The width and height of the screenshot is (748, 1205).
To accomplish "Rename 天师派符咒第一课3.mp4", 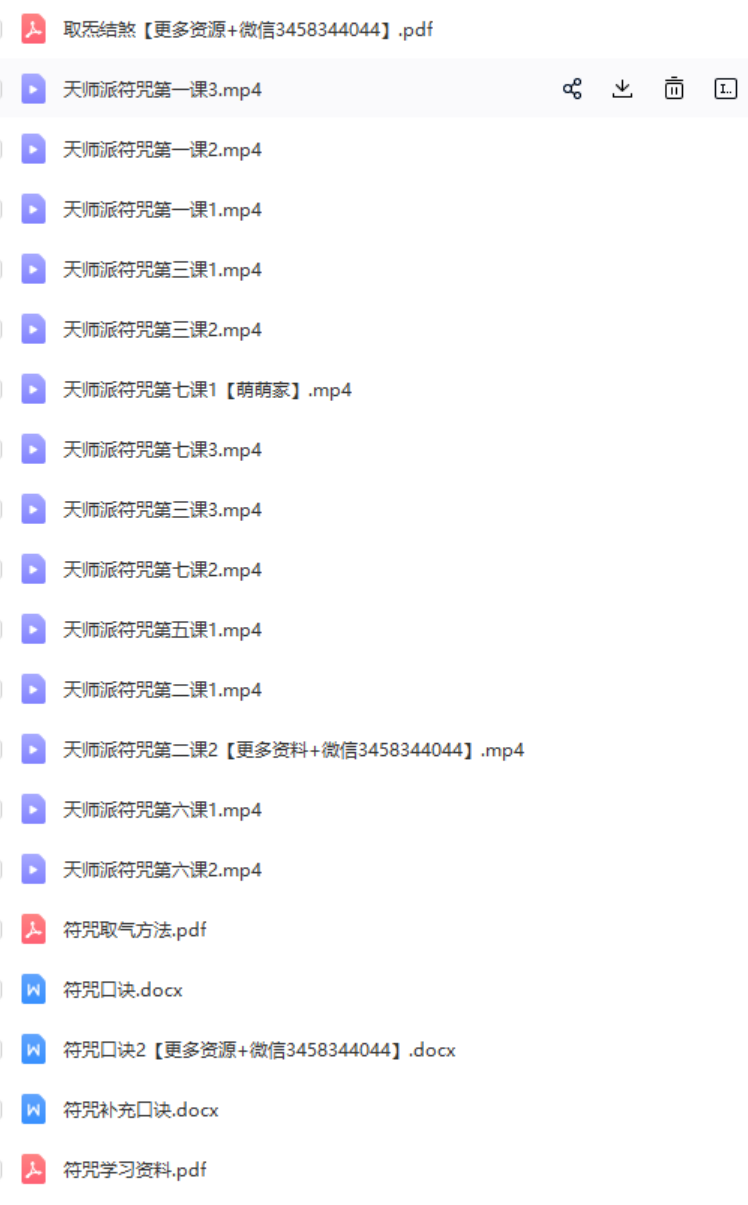I will click(x=725, y=89).
